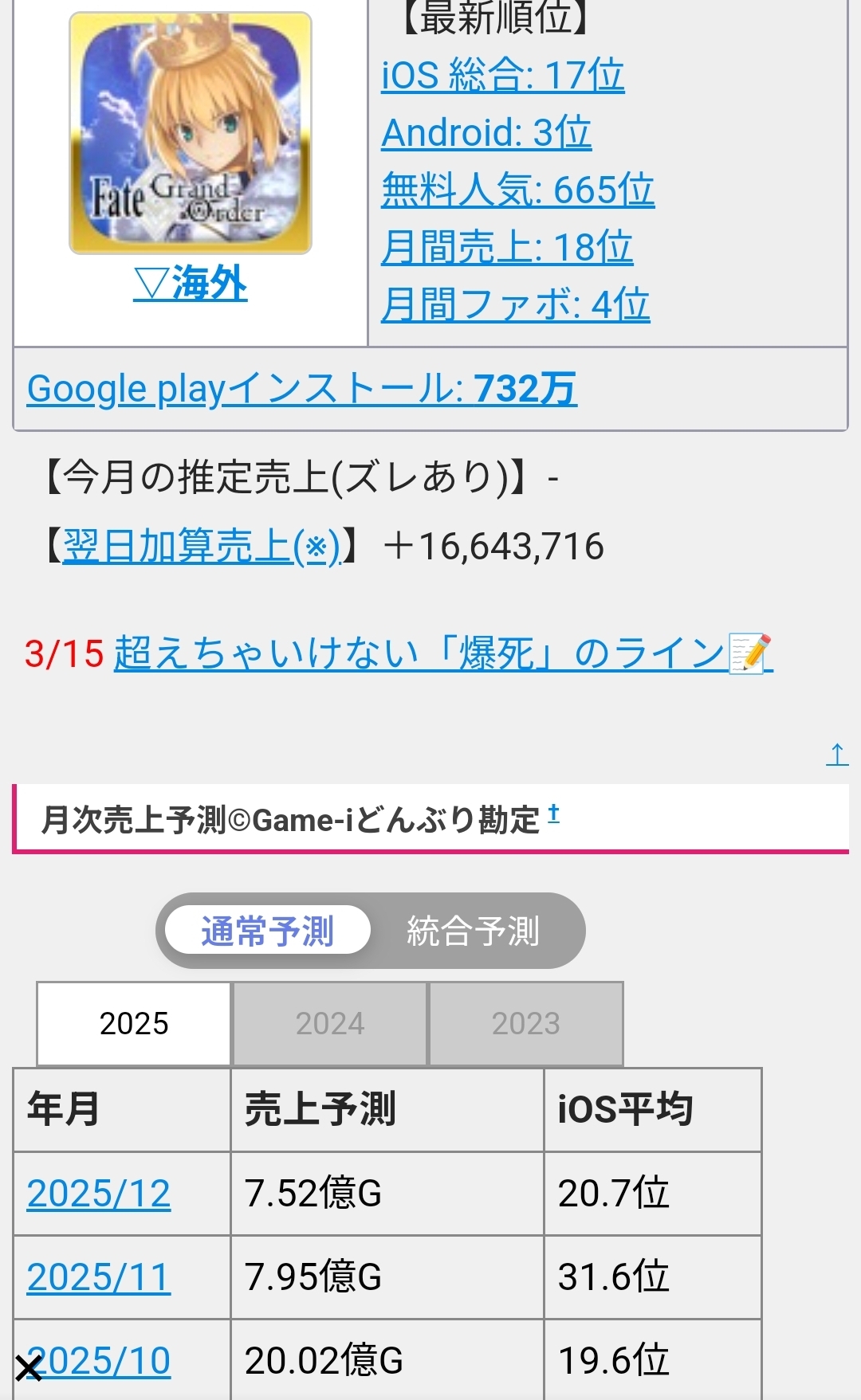This screenshot has width=861, height=1400.
Task: Switch to the 統合予測 segment
Action: point(473,931)
